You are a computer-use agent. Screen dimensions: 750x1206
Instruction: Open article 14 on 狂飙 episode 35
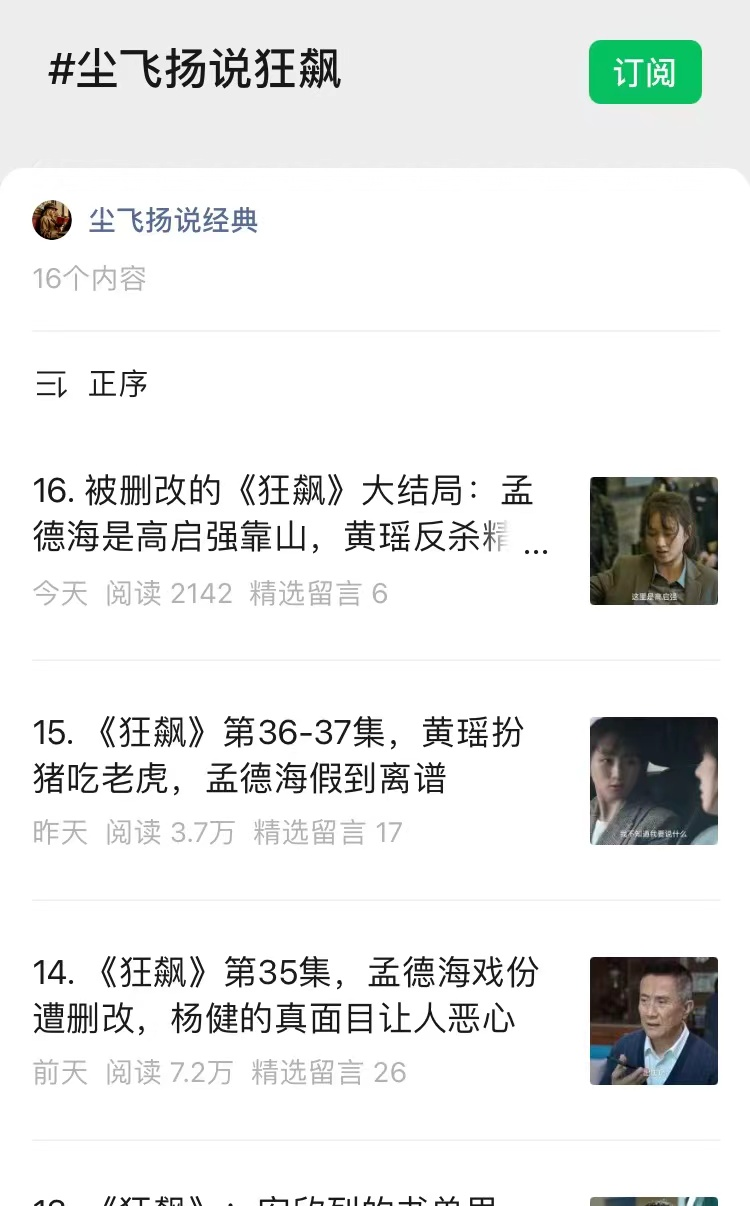290,995
